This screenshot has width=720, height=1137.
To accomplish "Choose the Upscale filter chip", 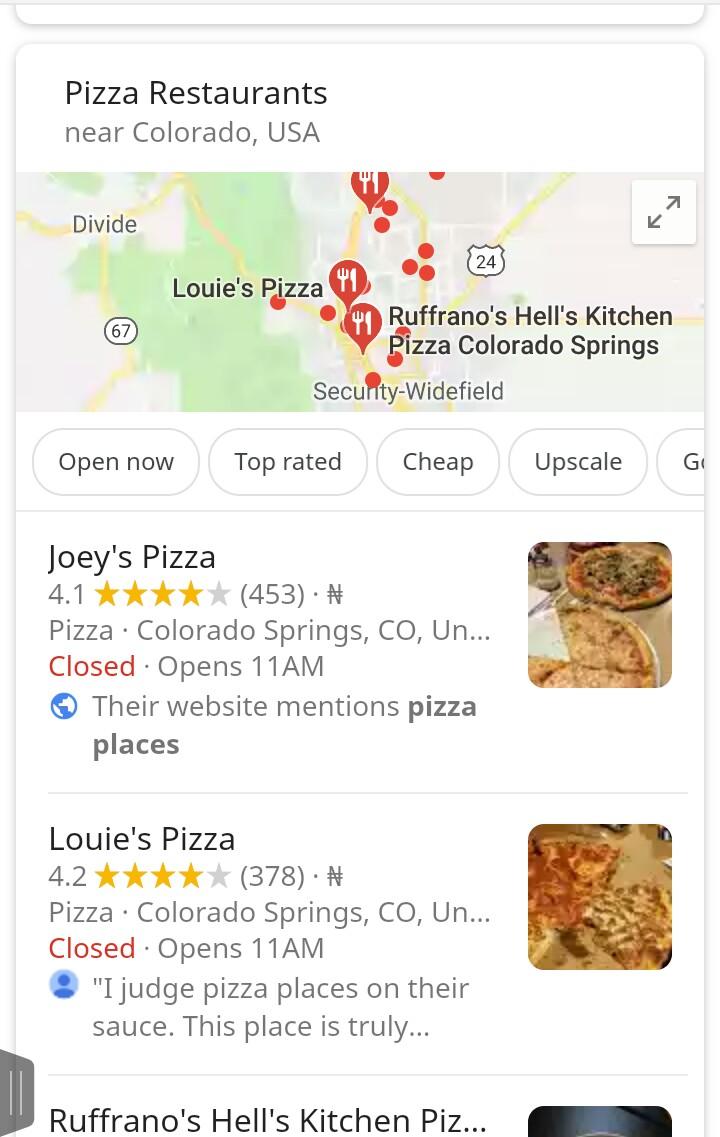I will pos(578,462).
